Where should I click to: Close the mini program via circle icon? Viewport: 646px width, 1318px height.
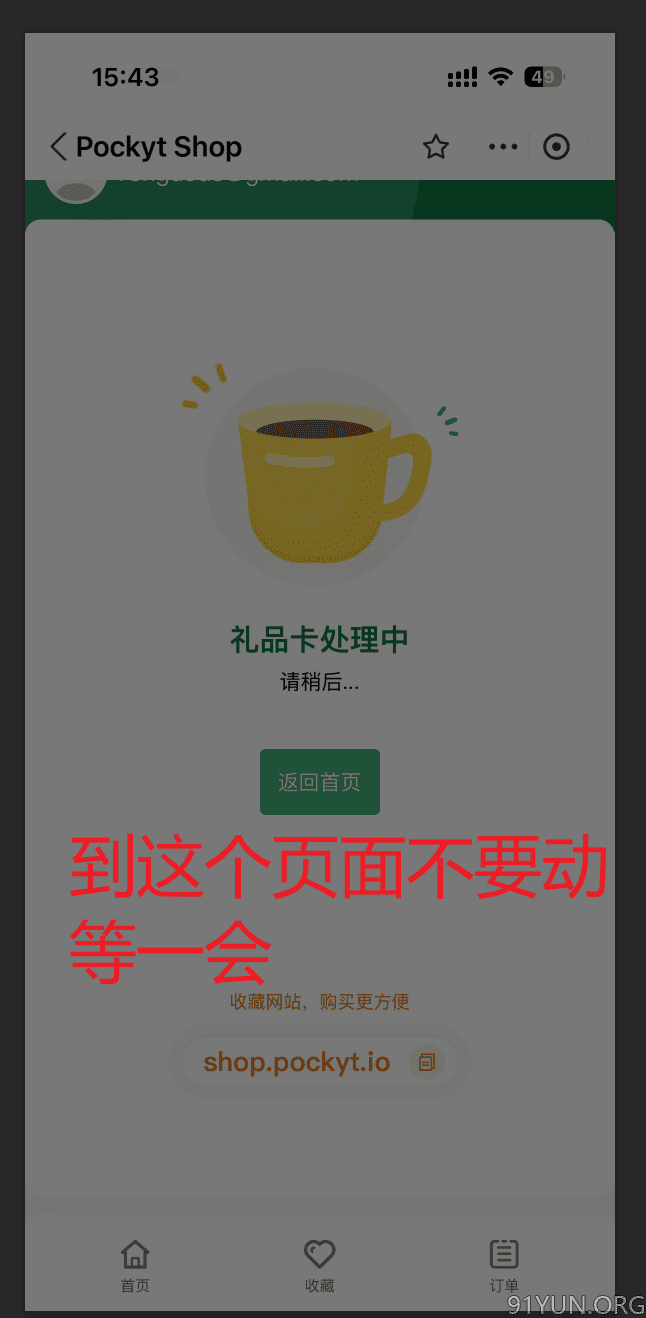556,147
